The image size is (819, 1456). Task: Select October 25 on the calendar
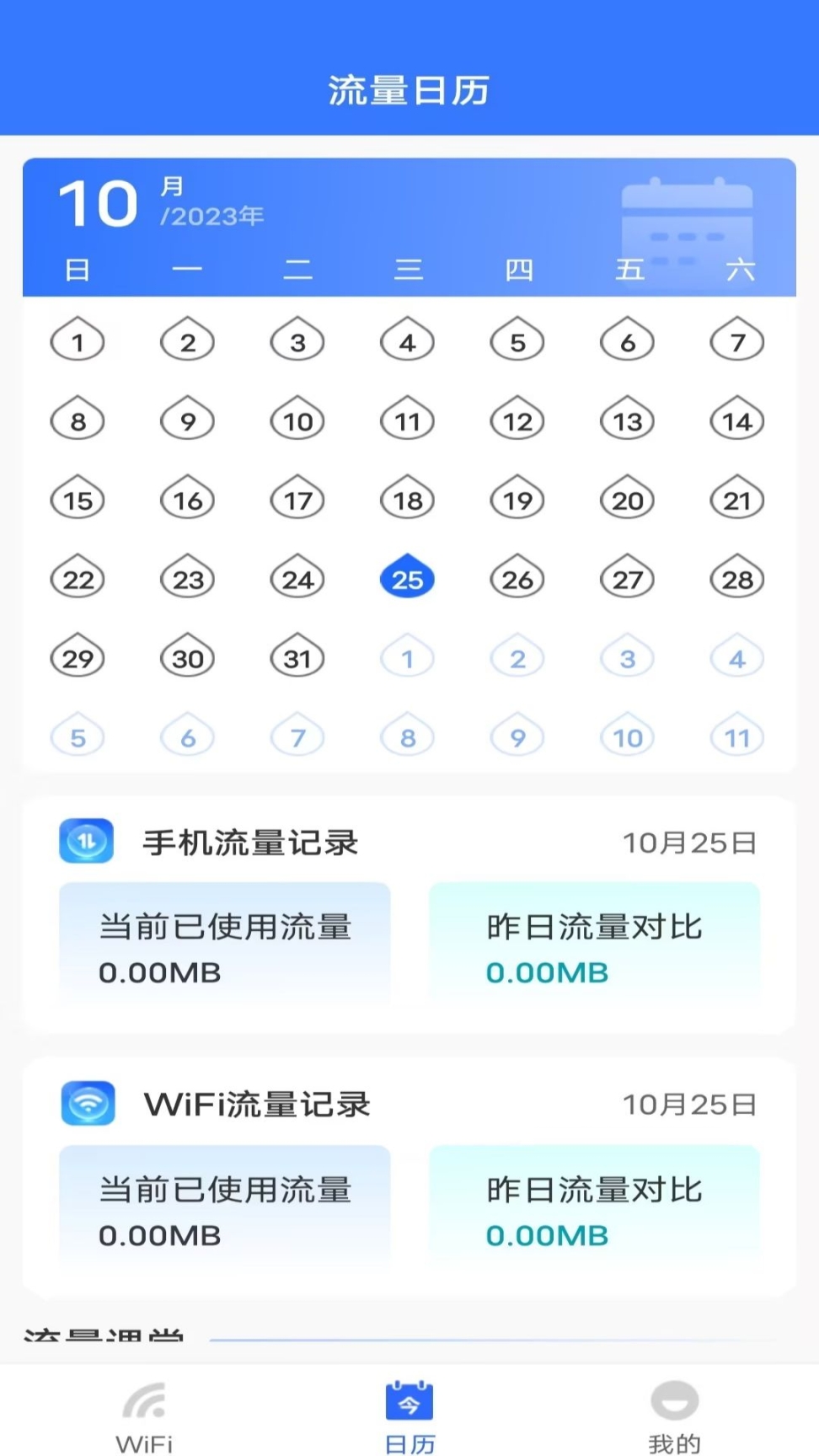coord(407,578)
